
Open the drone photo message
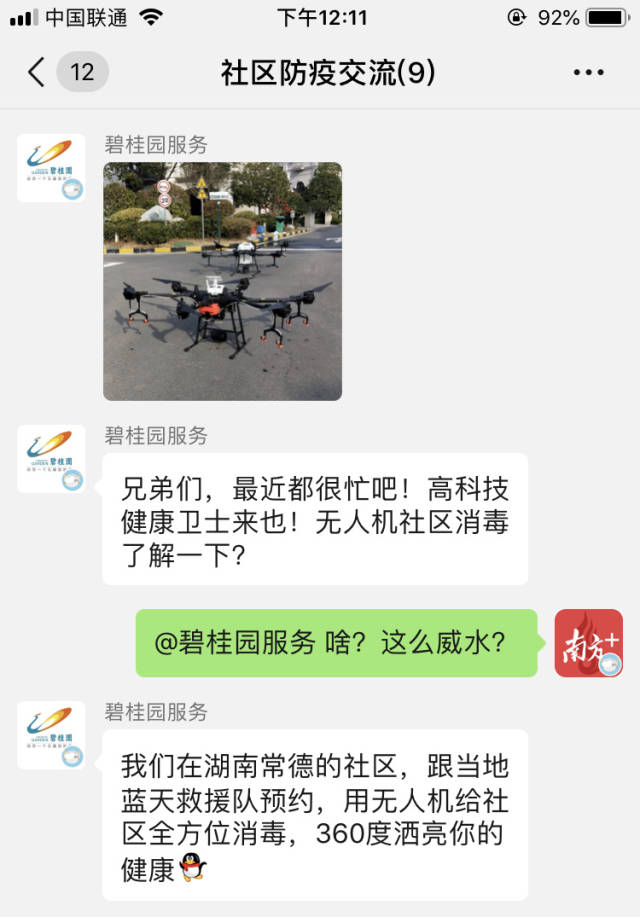point(222,281)
